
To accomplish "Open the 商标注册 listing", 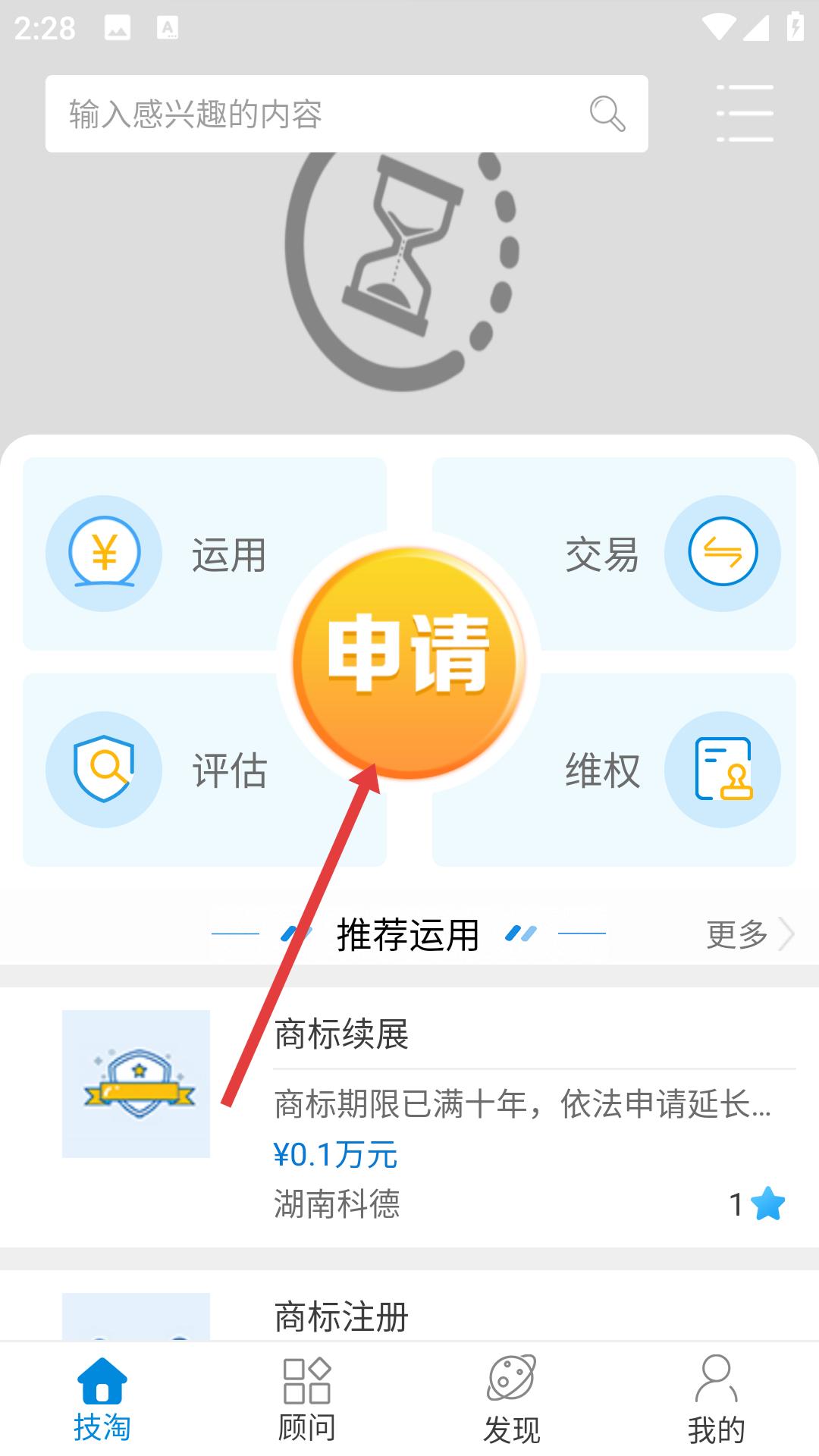I will coord(409,1305).
